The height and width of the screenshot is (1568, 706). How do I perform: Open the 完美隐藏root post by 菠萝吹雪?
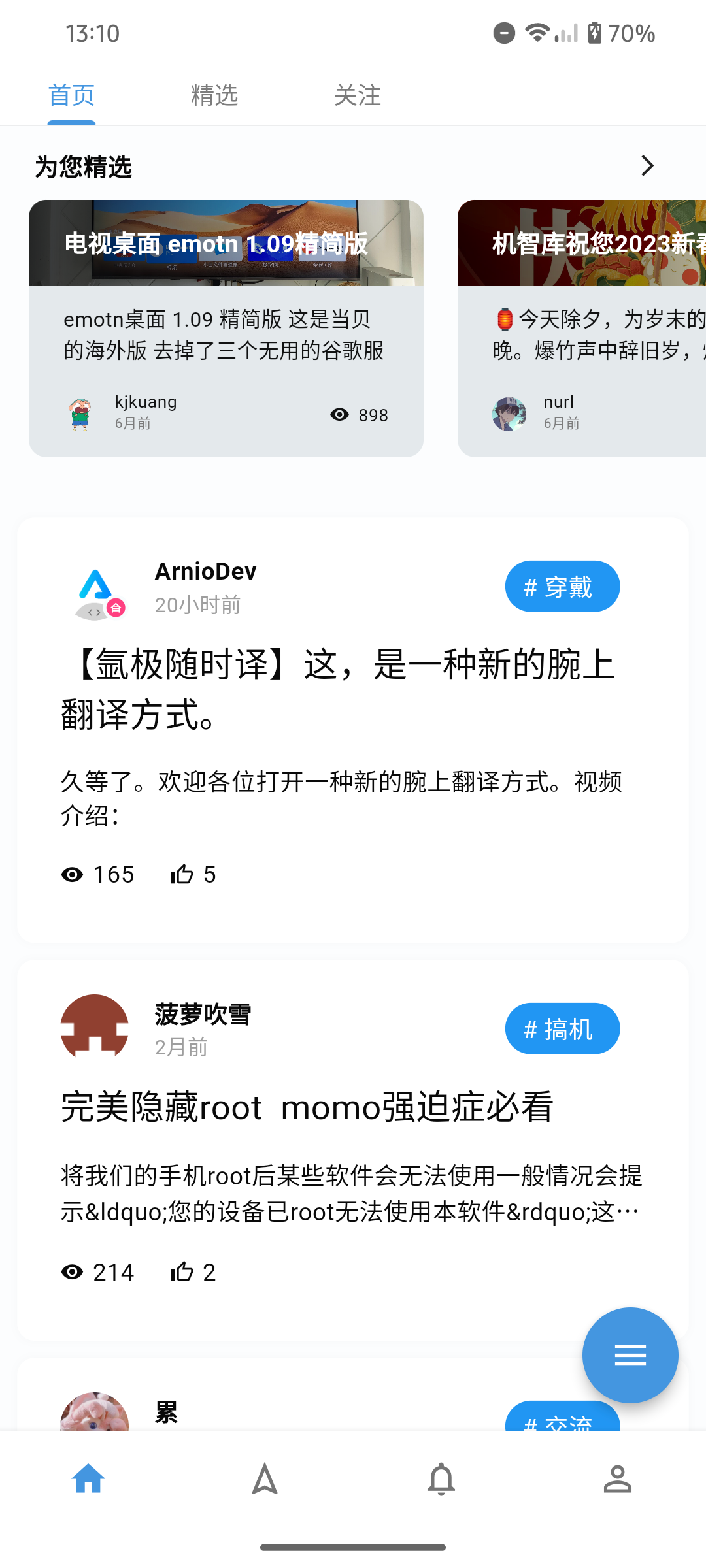point(307,1107)
